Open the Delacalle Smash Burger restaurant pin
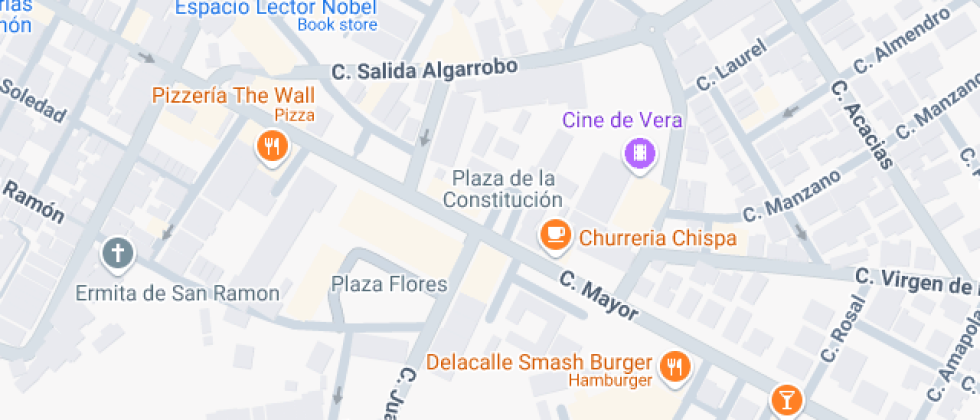Screen dimensions: 980x420 (677, 365)
